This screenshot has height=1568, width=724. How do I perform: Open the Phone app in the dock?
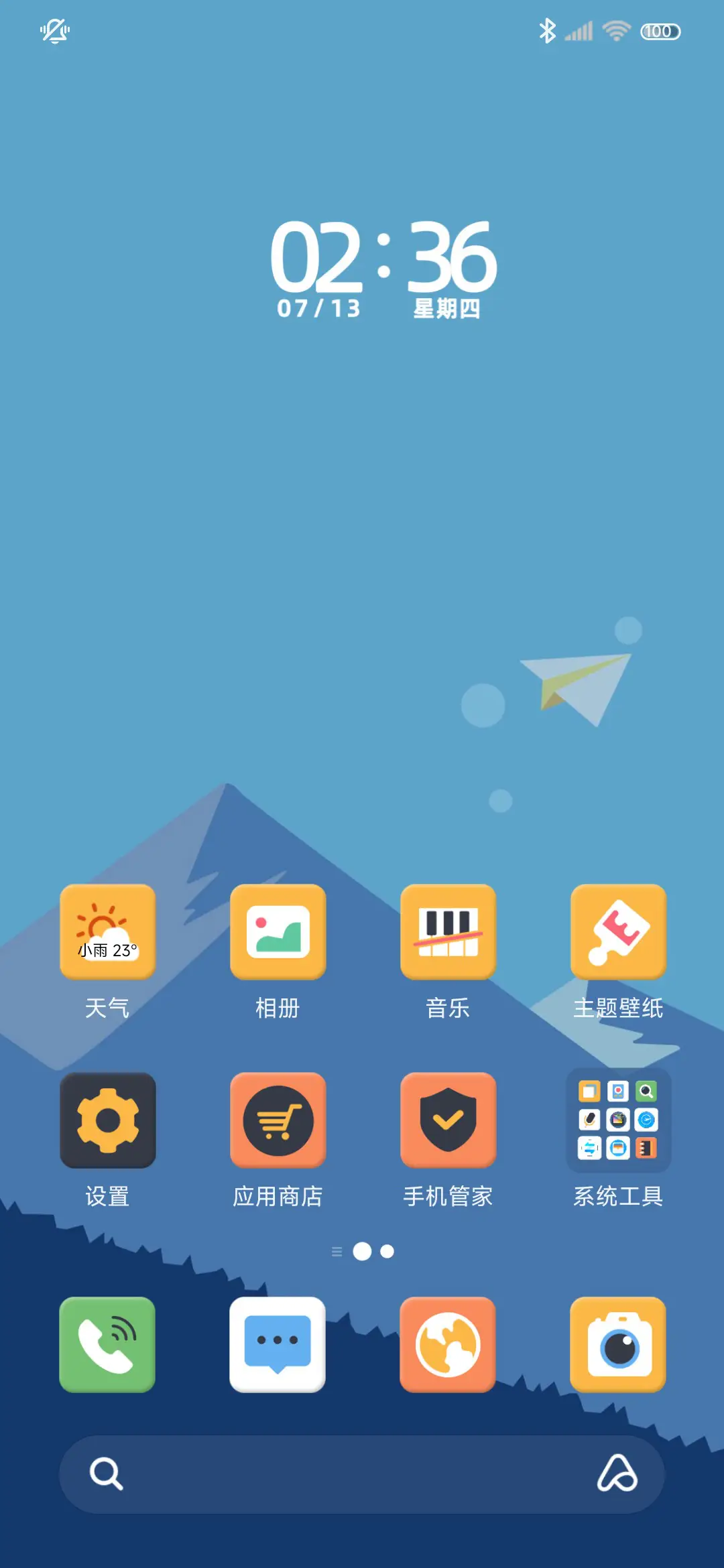click(x=107, y=1344)
